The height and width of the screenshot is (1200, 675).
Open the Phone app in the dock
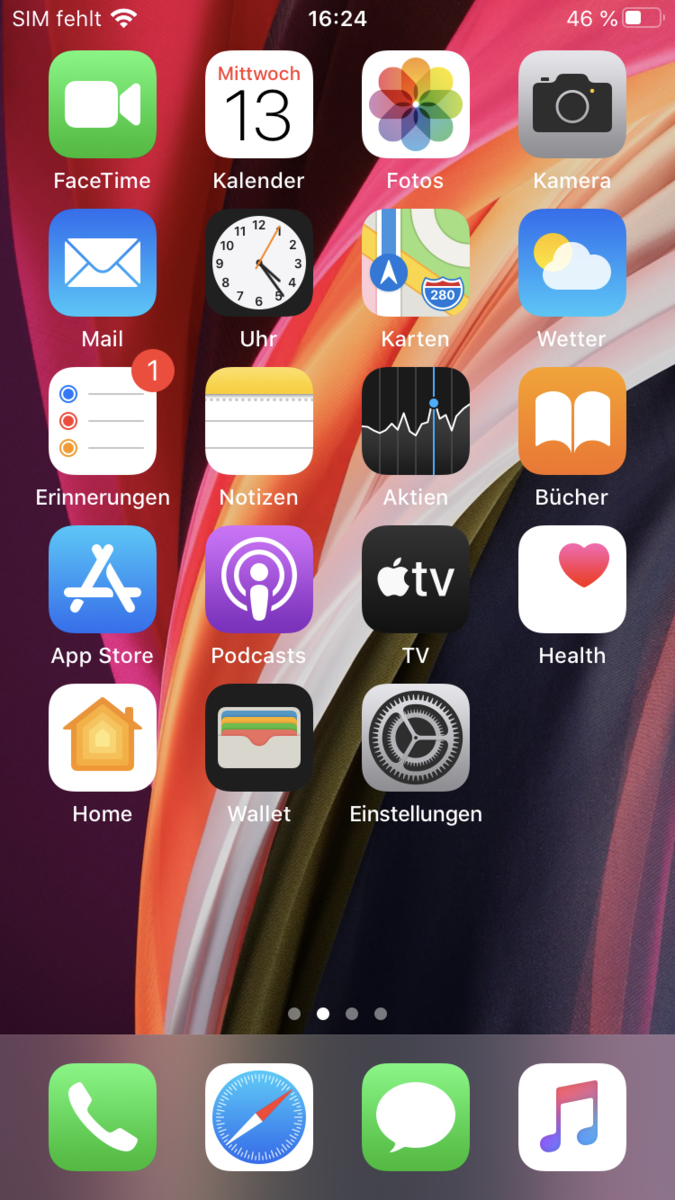(102, 1116)
